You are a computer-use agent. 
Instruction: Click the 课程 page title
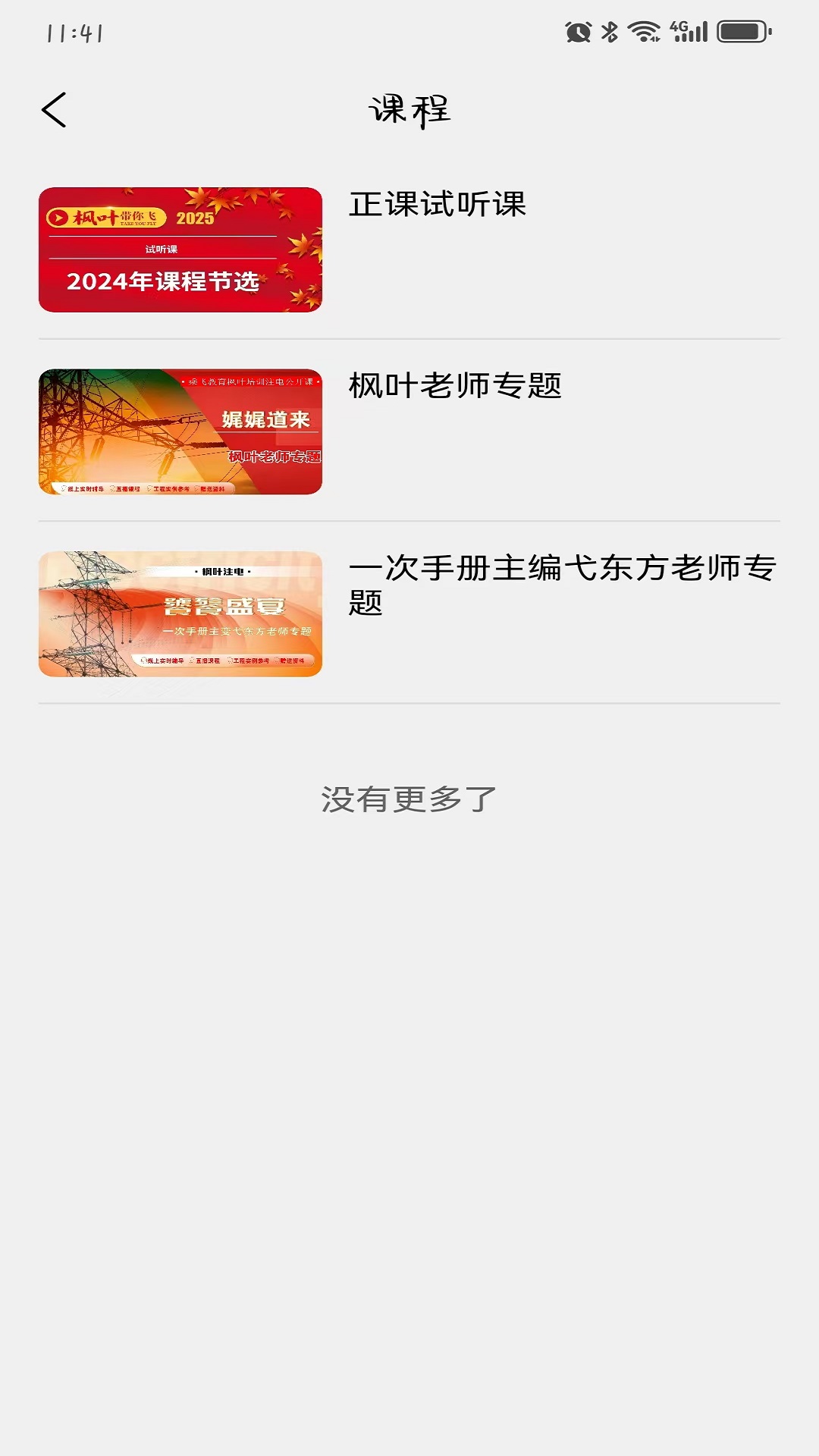pyautogui.click(x=409, y=110)
